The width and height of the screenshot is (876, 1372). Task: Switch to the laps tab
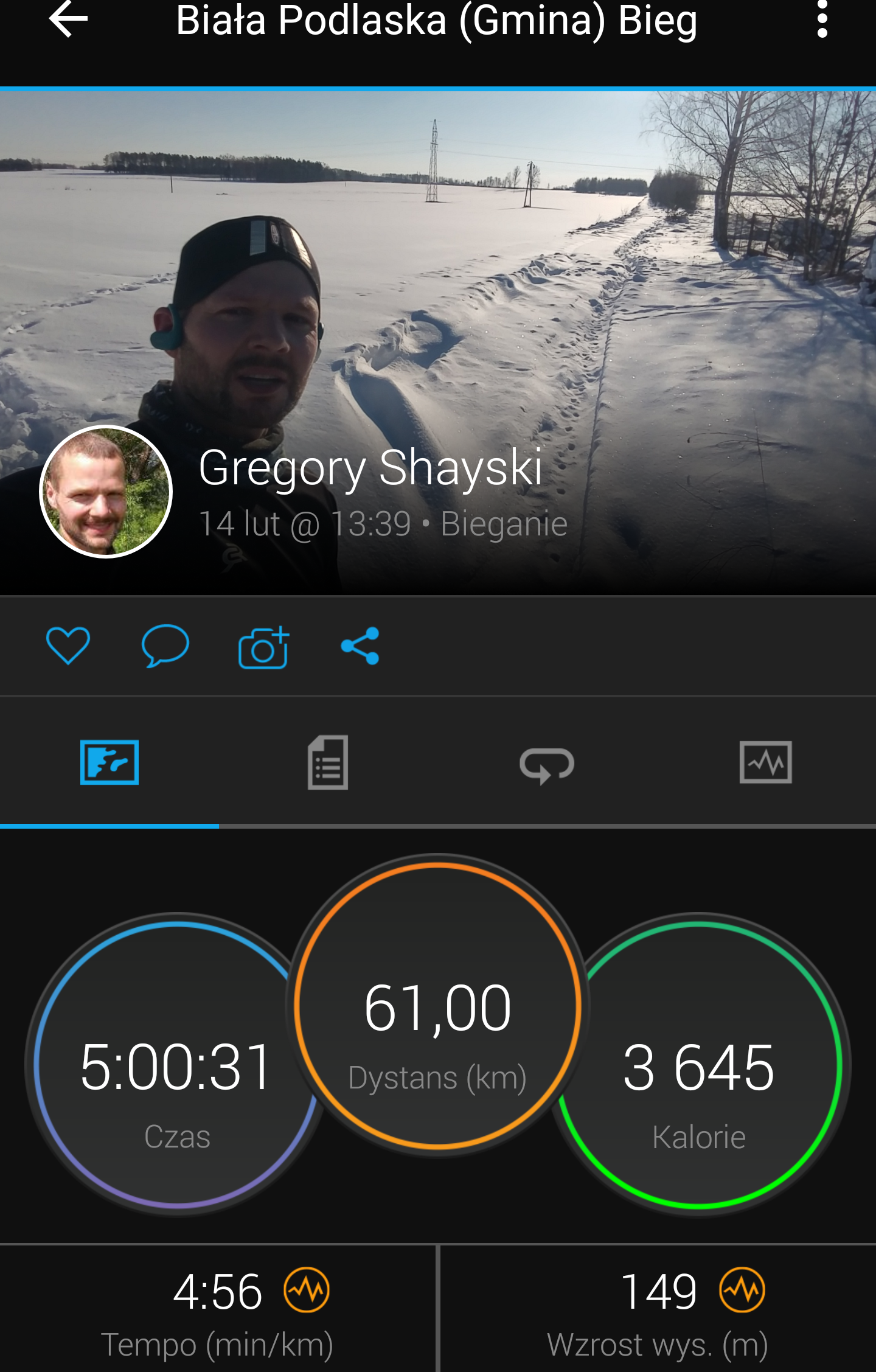[x=547, y=764]
